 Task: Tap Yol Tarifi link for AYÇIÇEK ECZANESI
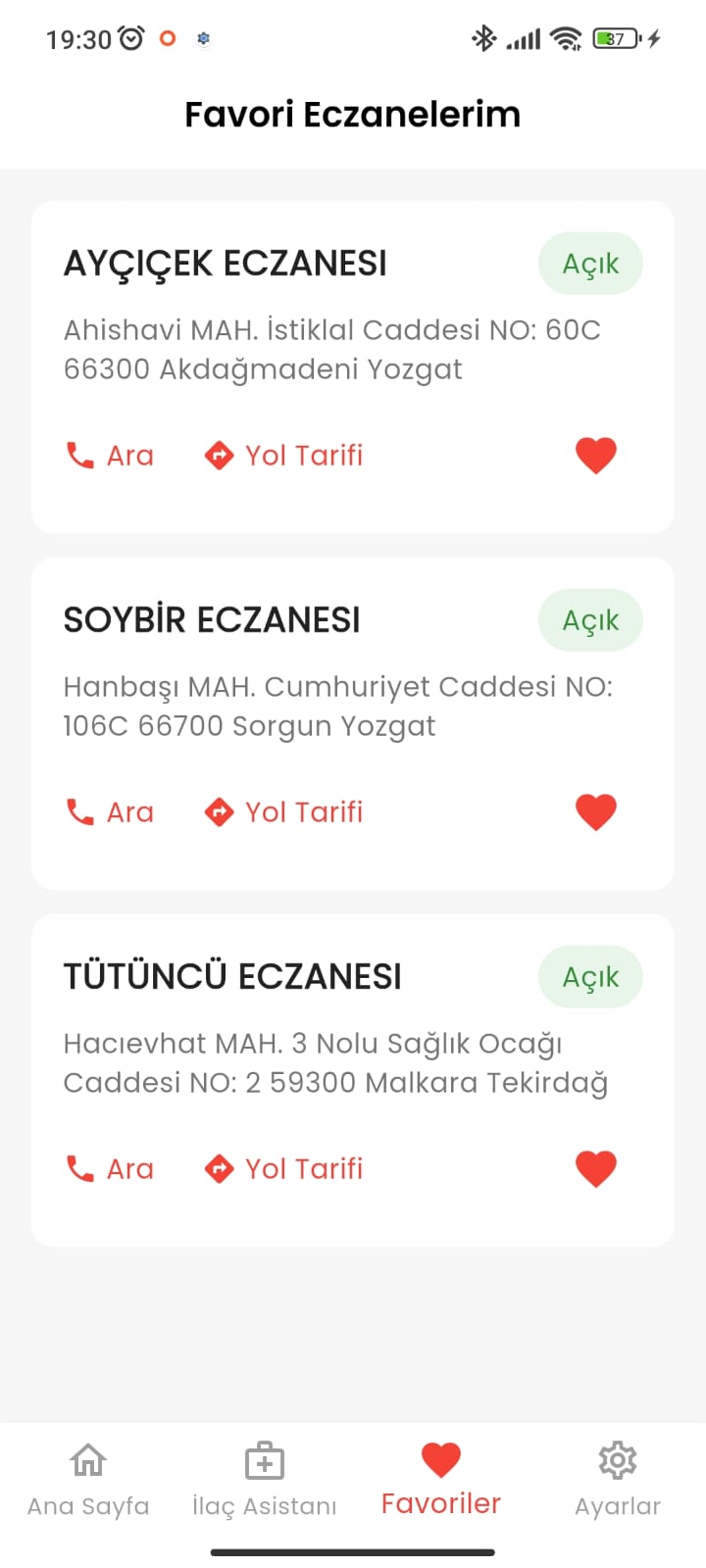pyautogui.click(x=304, y=455)
